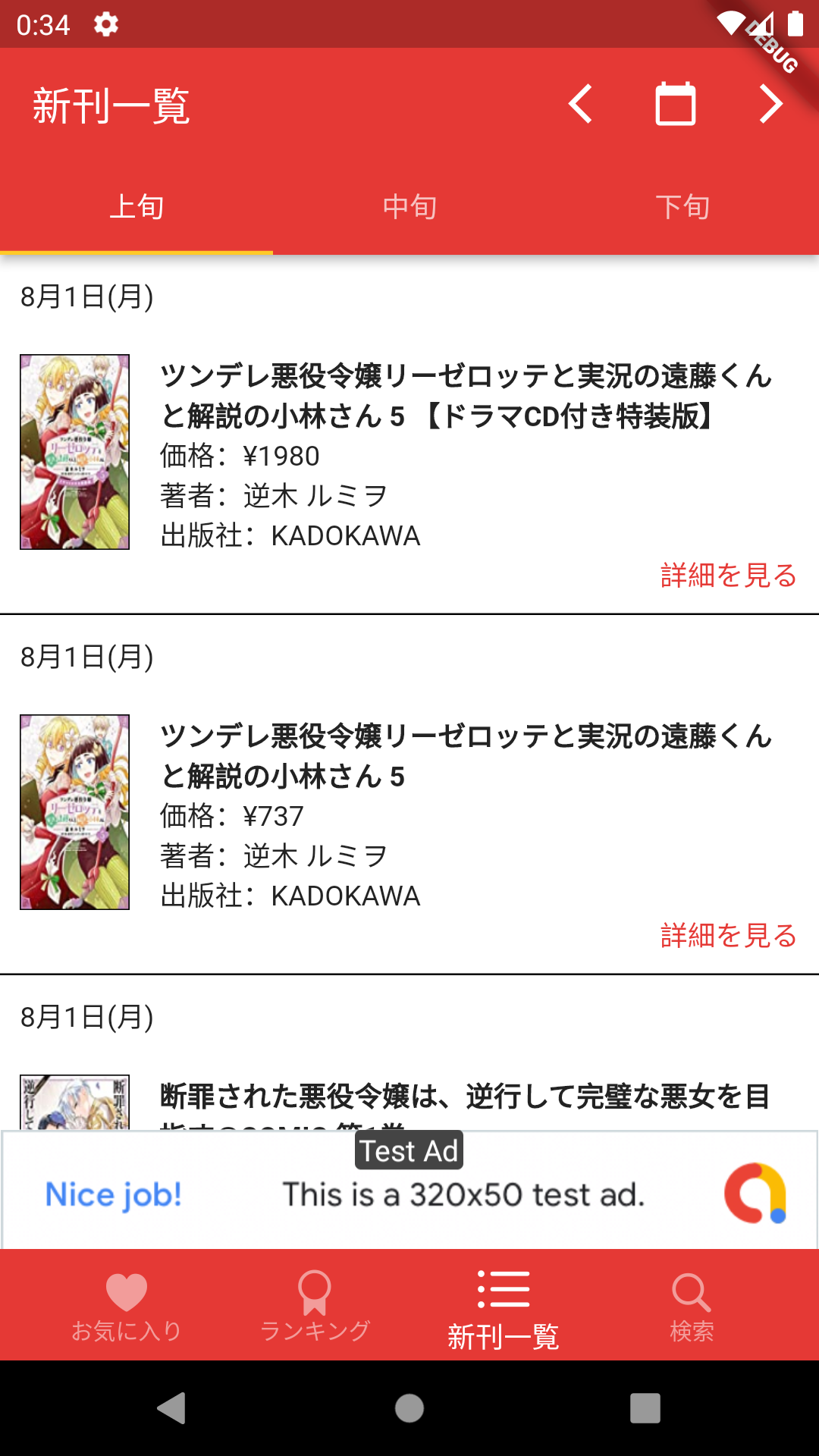
Task: Open the calendar date picker icon
Action: pyautogui.click(x=673, y=105)
